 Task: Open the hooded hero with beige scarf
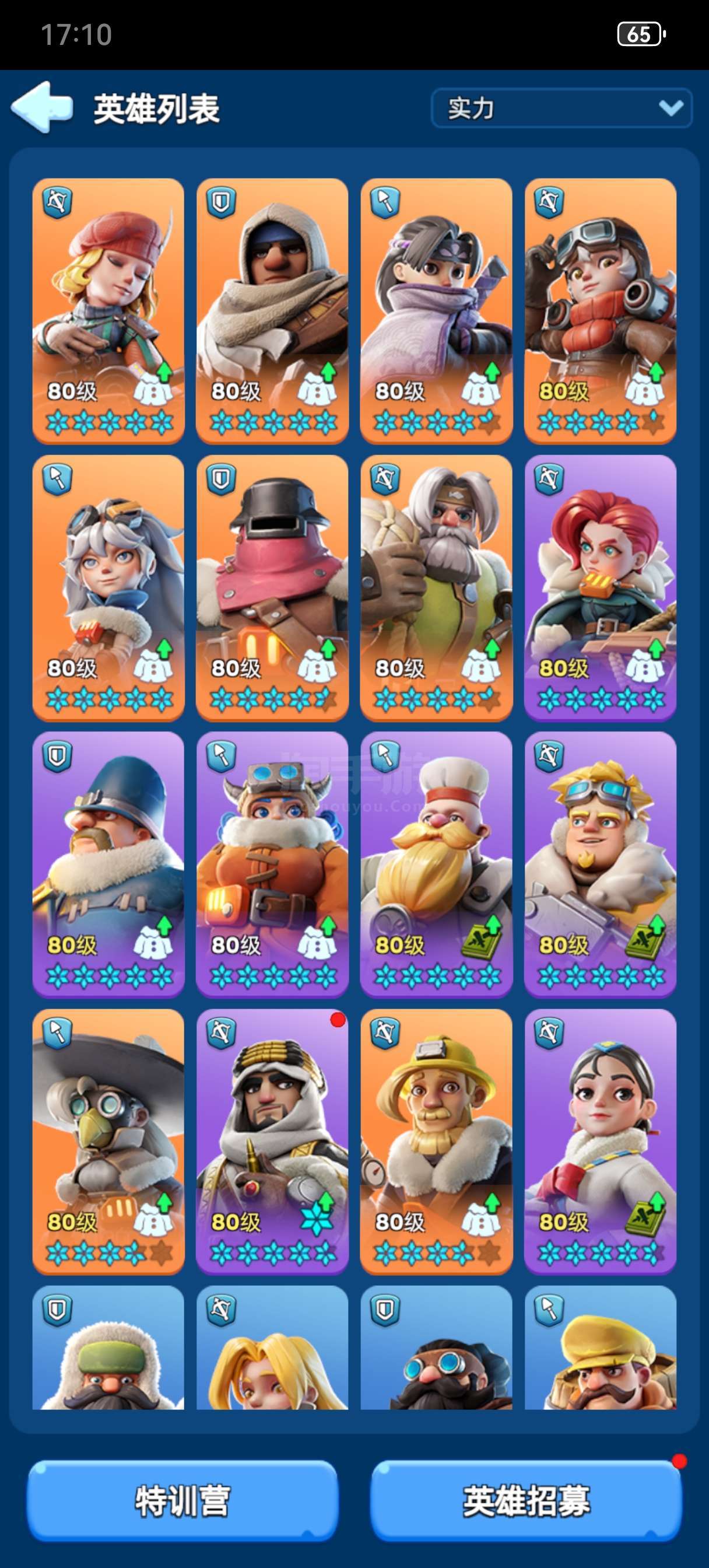tap(272, 311)
